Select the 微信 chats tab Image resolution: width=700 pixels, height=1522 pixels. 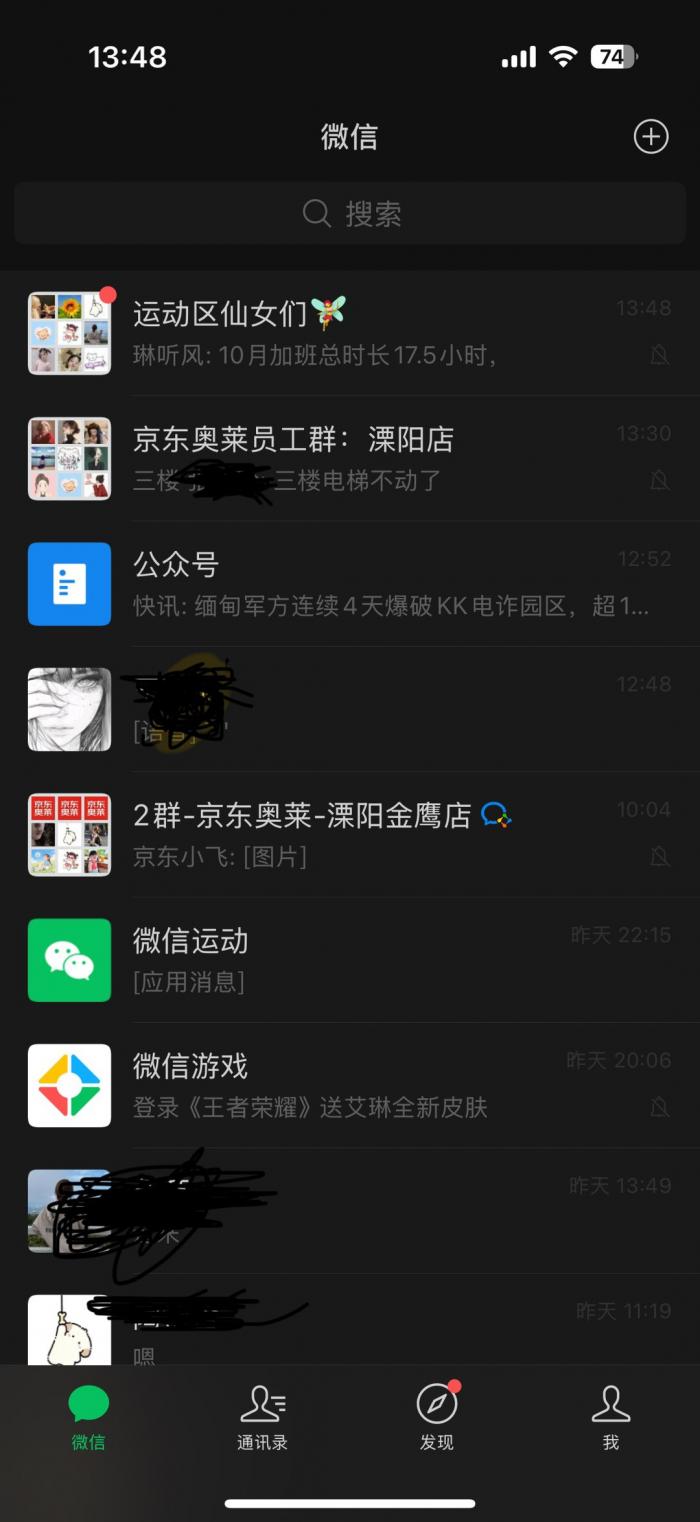[88, 1417]
